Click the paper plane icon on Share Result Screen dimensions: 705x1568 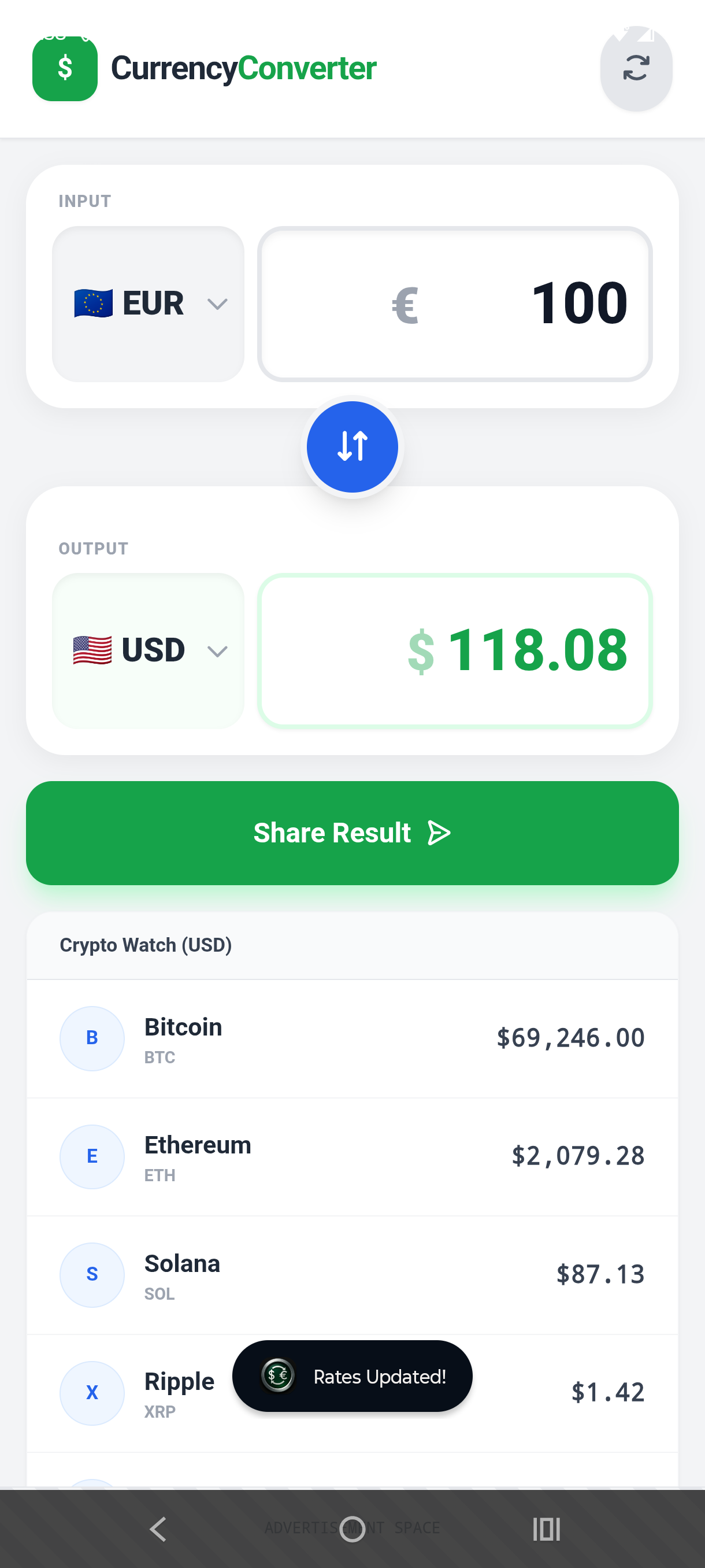[x=439, y=832]
